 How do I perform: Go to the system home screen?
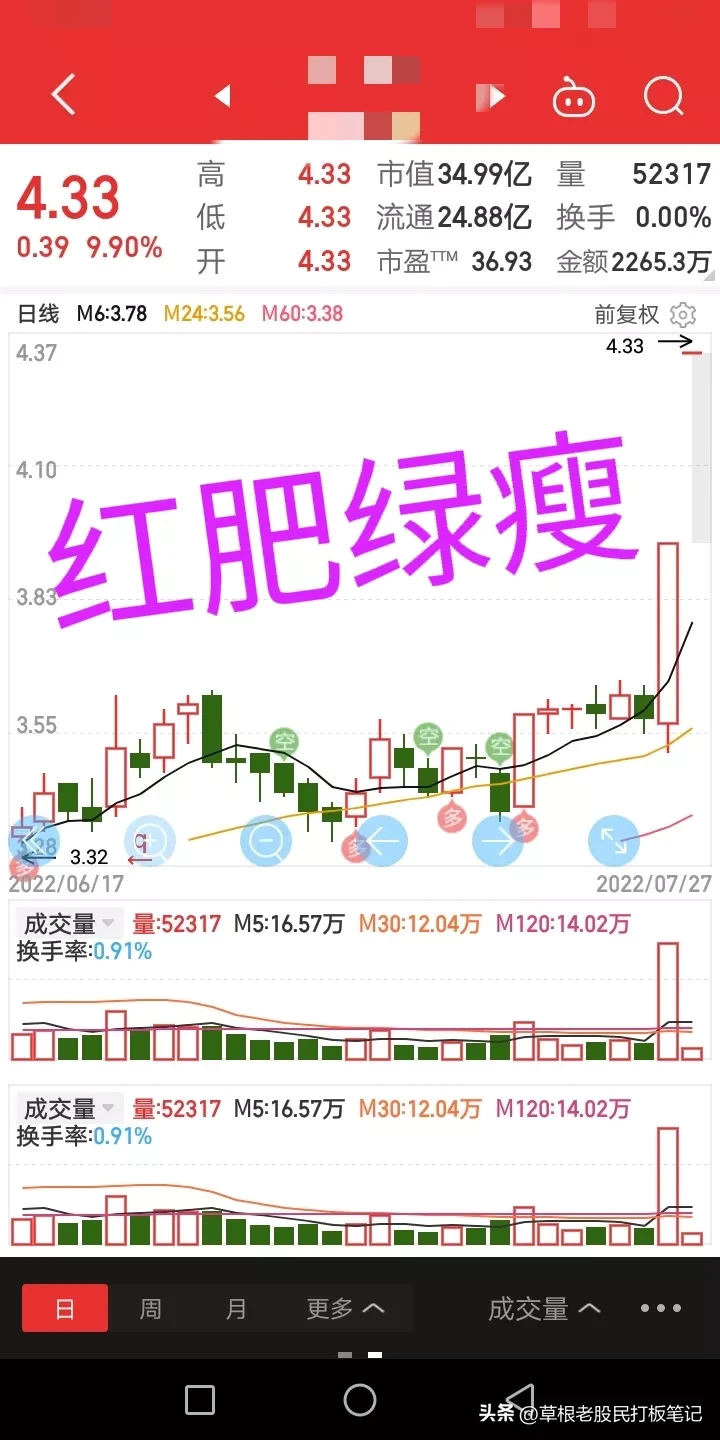coord(360,1399)
